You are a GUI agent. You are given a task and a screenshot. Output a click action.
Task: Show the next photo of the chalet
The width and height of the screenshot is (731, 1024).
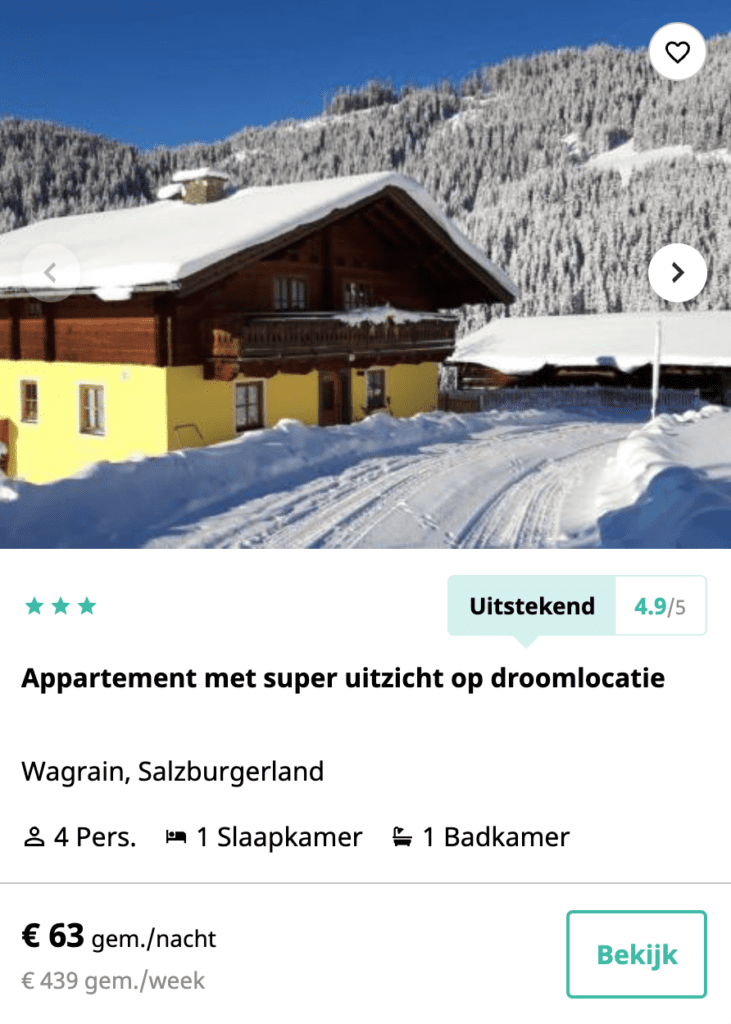[677, 272]
